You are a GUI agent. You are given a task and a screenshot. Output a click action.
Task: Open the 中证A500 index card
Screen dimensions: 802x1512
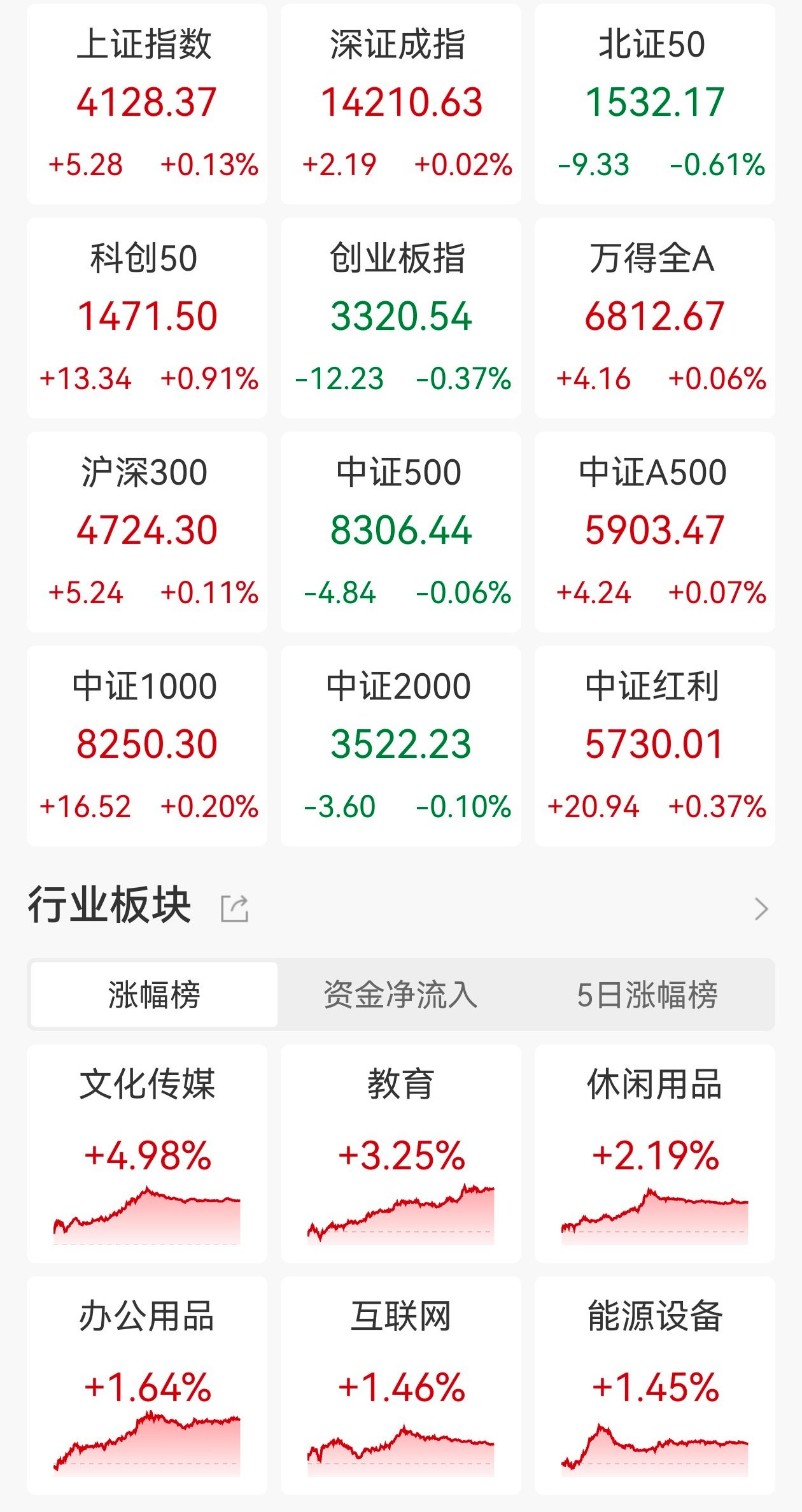point(654,532)
